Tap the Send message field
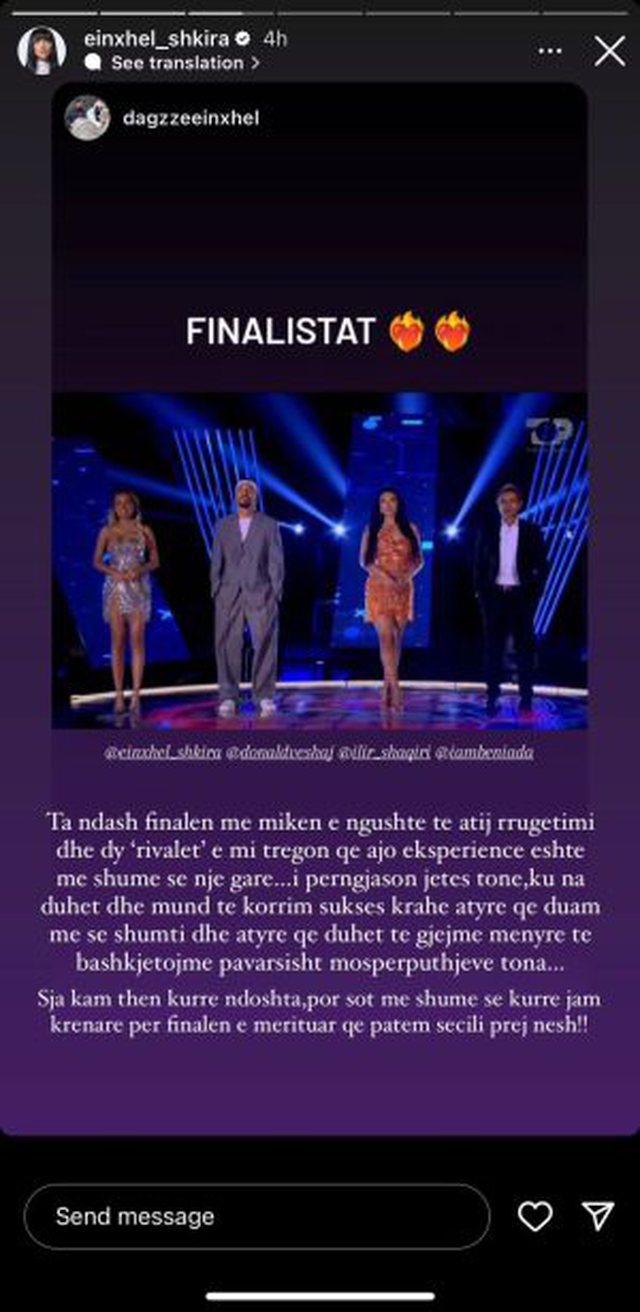 256,1216
